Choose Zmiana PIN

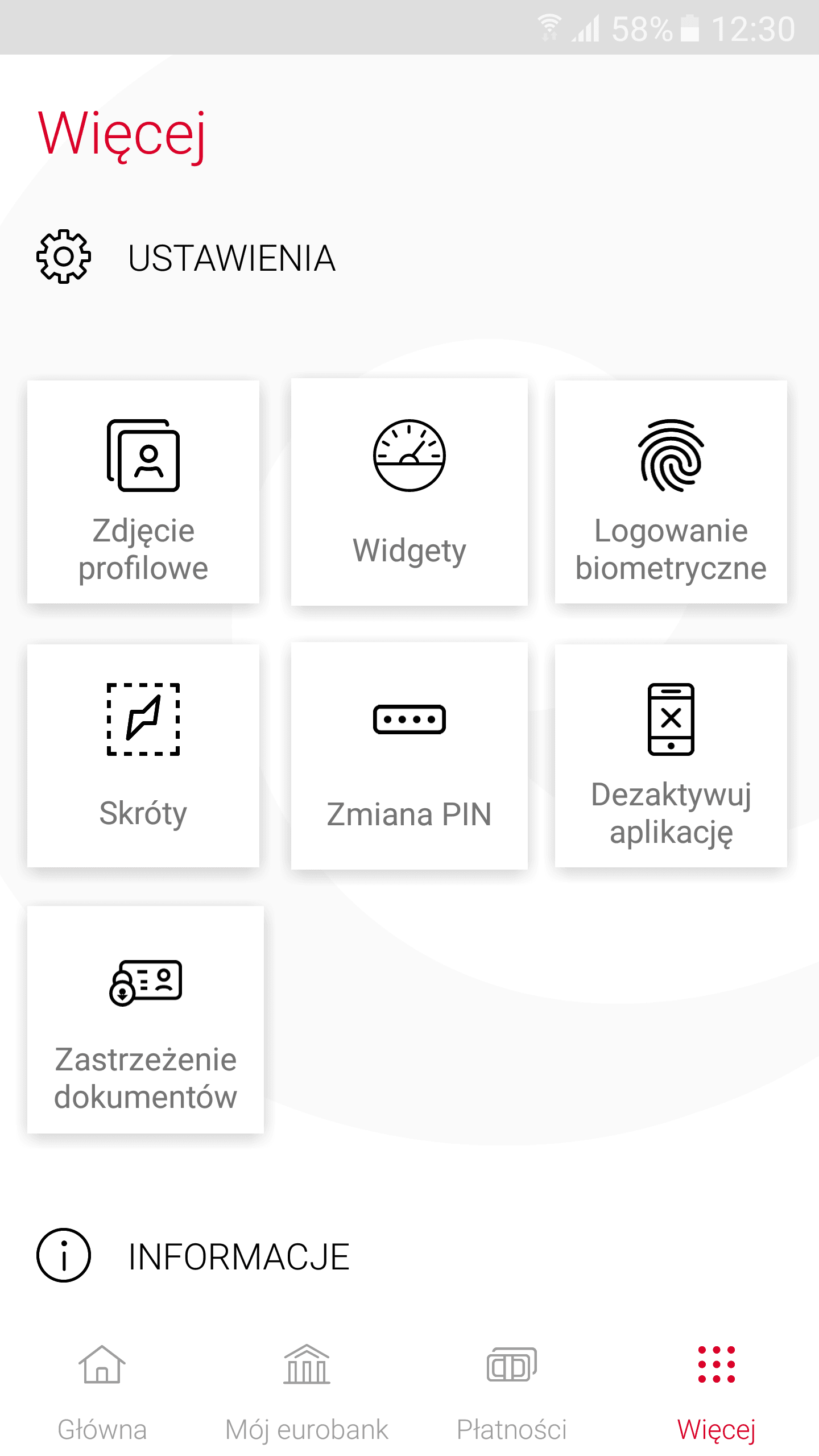pyautogui.click(x=409, y=756)
